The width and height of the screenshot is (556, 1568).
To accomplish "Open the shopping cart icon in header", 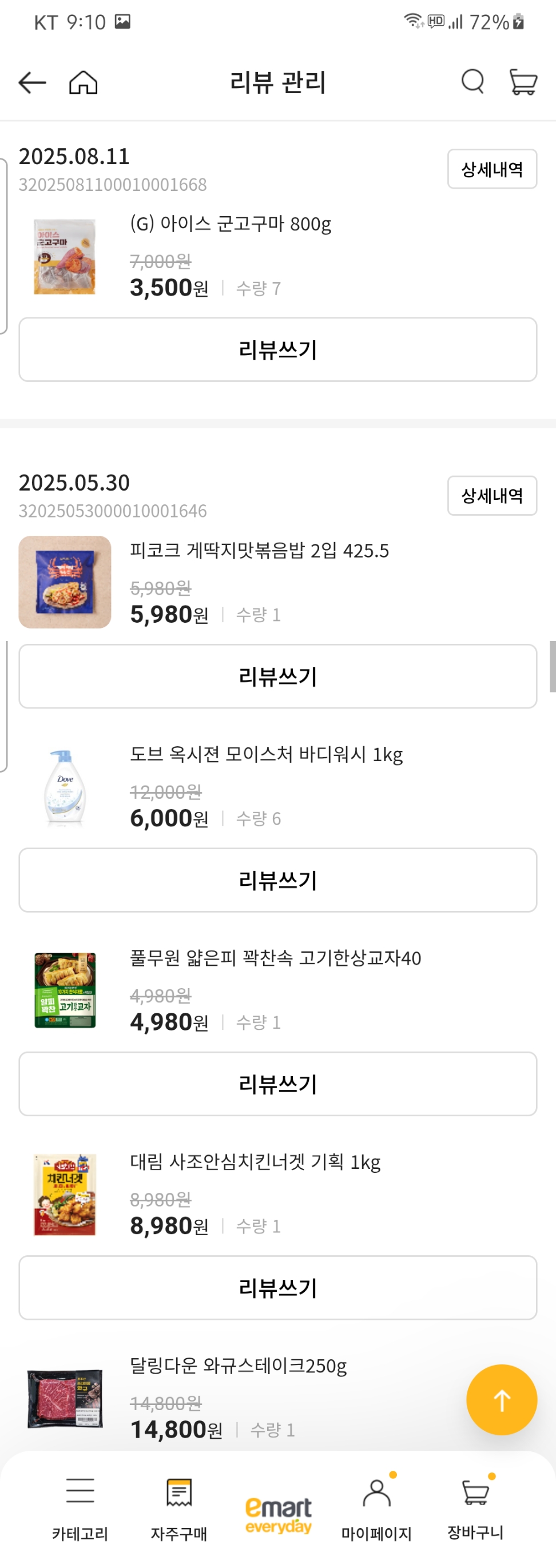I will (524, 83).
